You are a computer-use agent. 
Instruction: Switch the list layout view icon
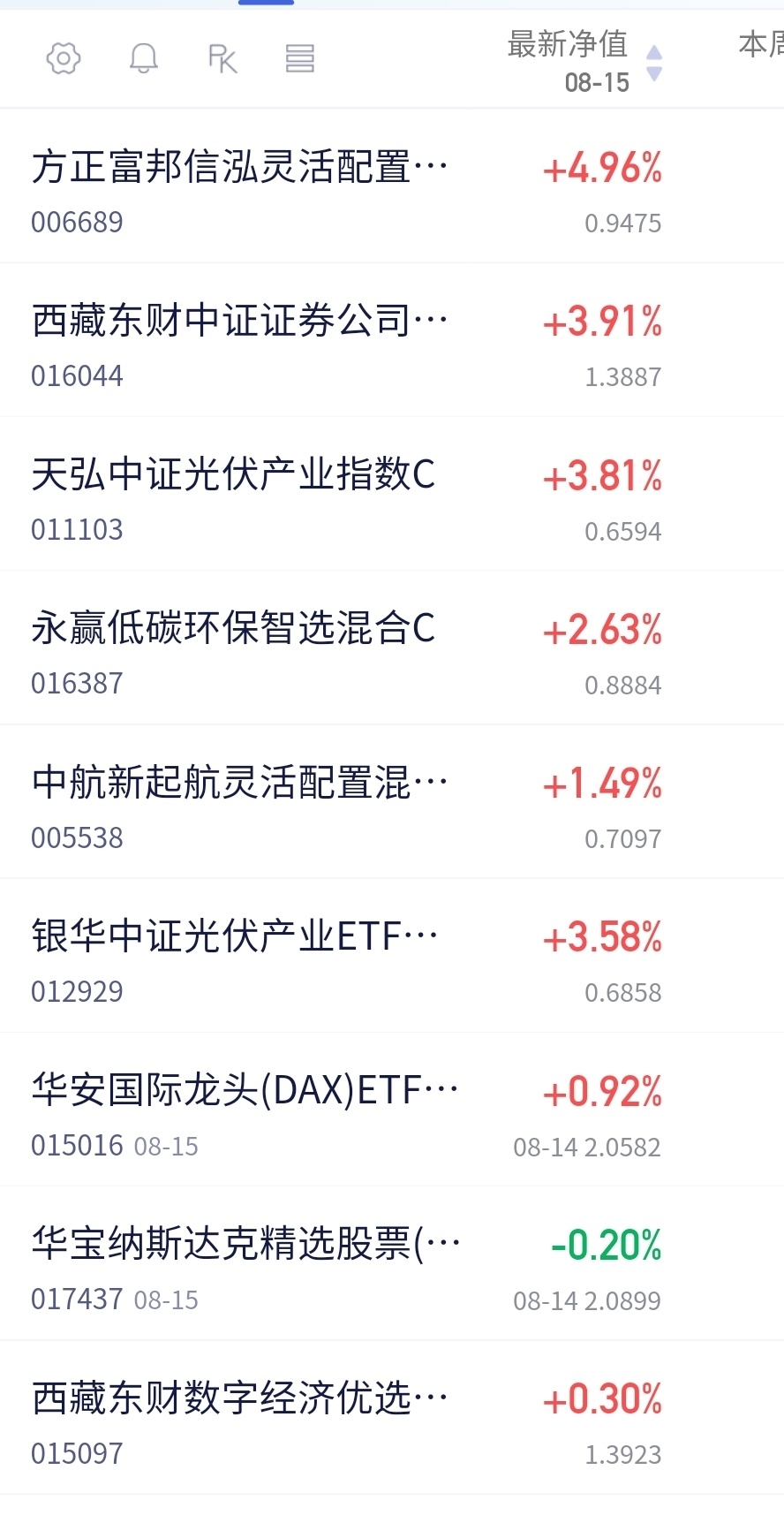pos(300,59)
